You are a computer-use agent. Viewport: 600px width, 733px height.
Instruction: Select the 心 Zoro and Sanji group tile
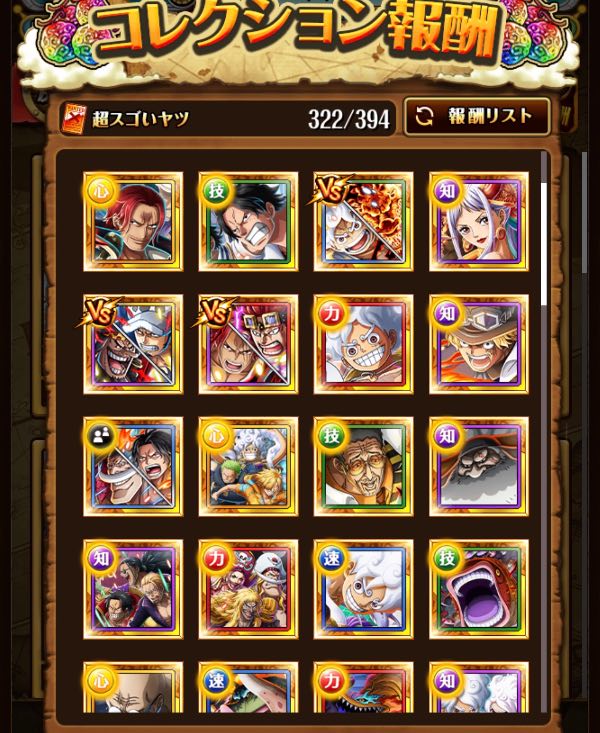point(248,467)
